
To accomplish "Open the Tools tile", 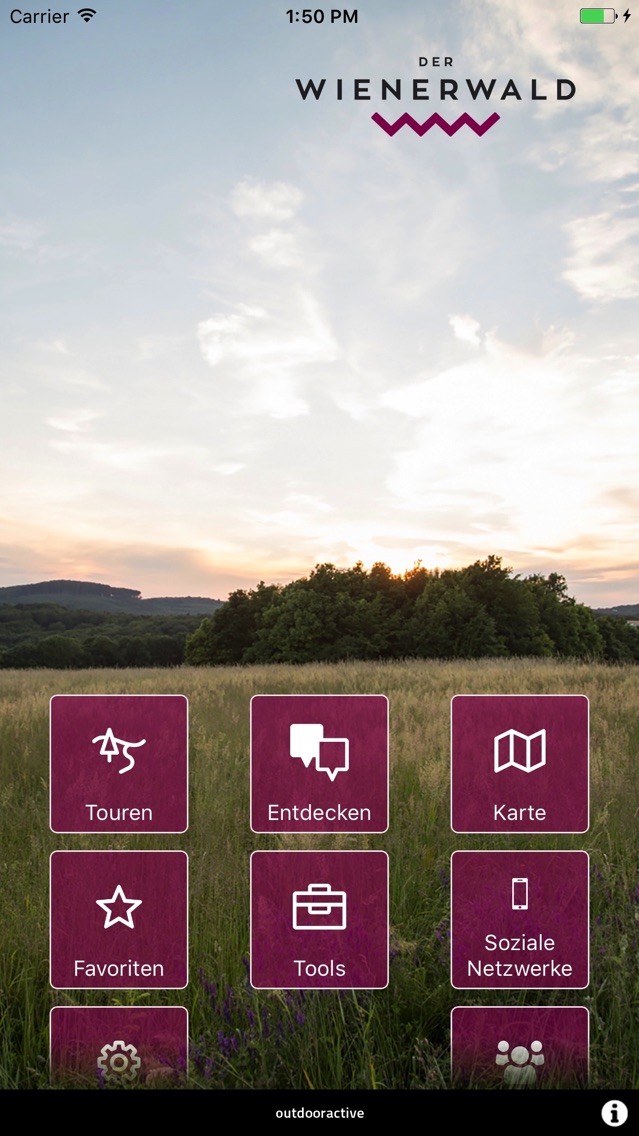I will click(319, 920).
